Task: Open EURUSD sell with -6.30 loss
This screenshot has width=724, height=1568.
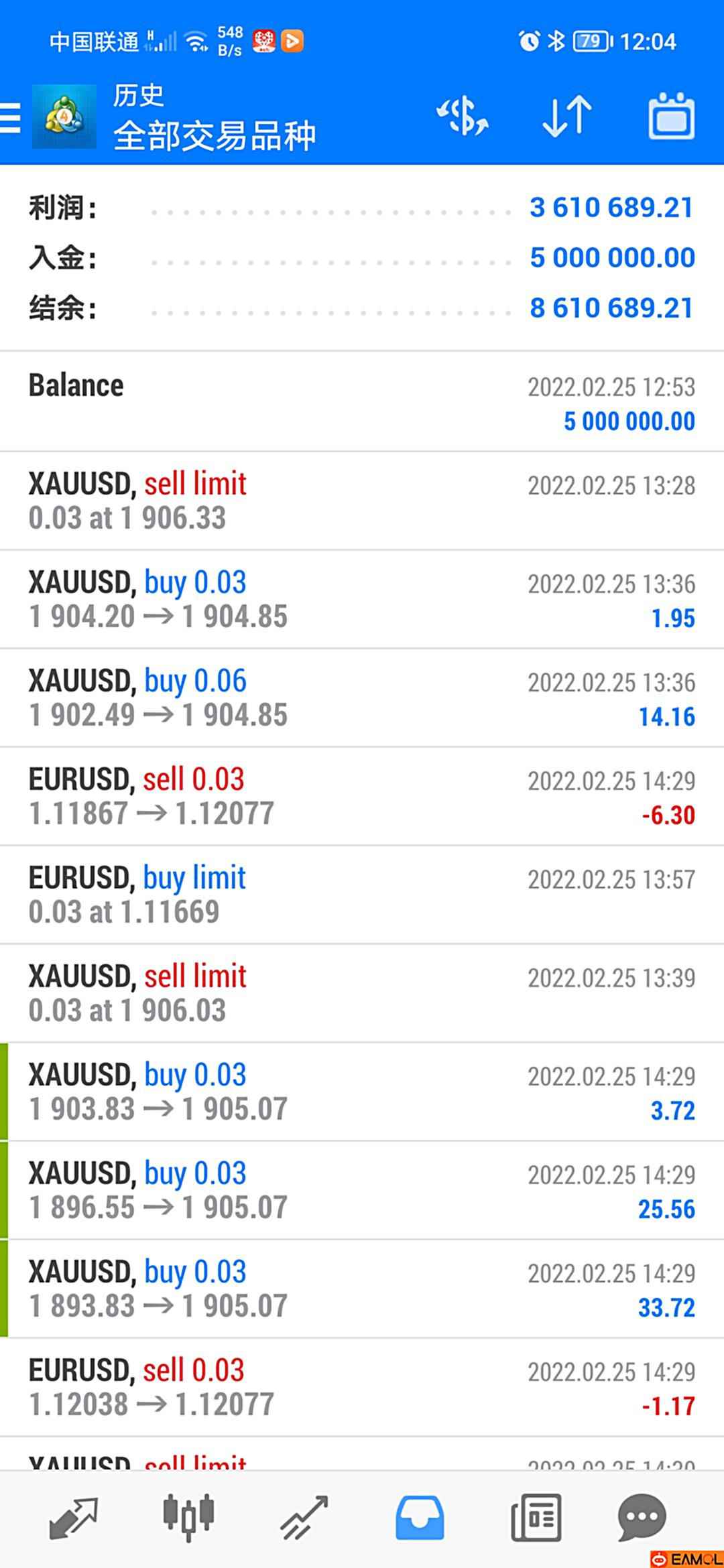Action: [362, 796]
